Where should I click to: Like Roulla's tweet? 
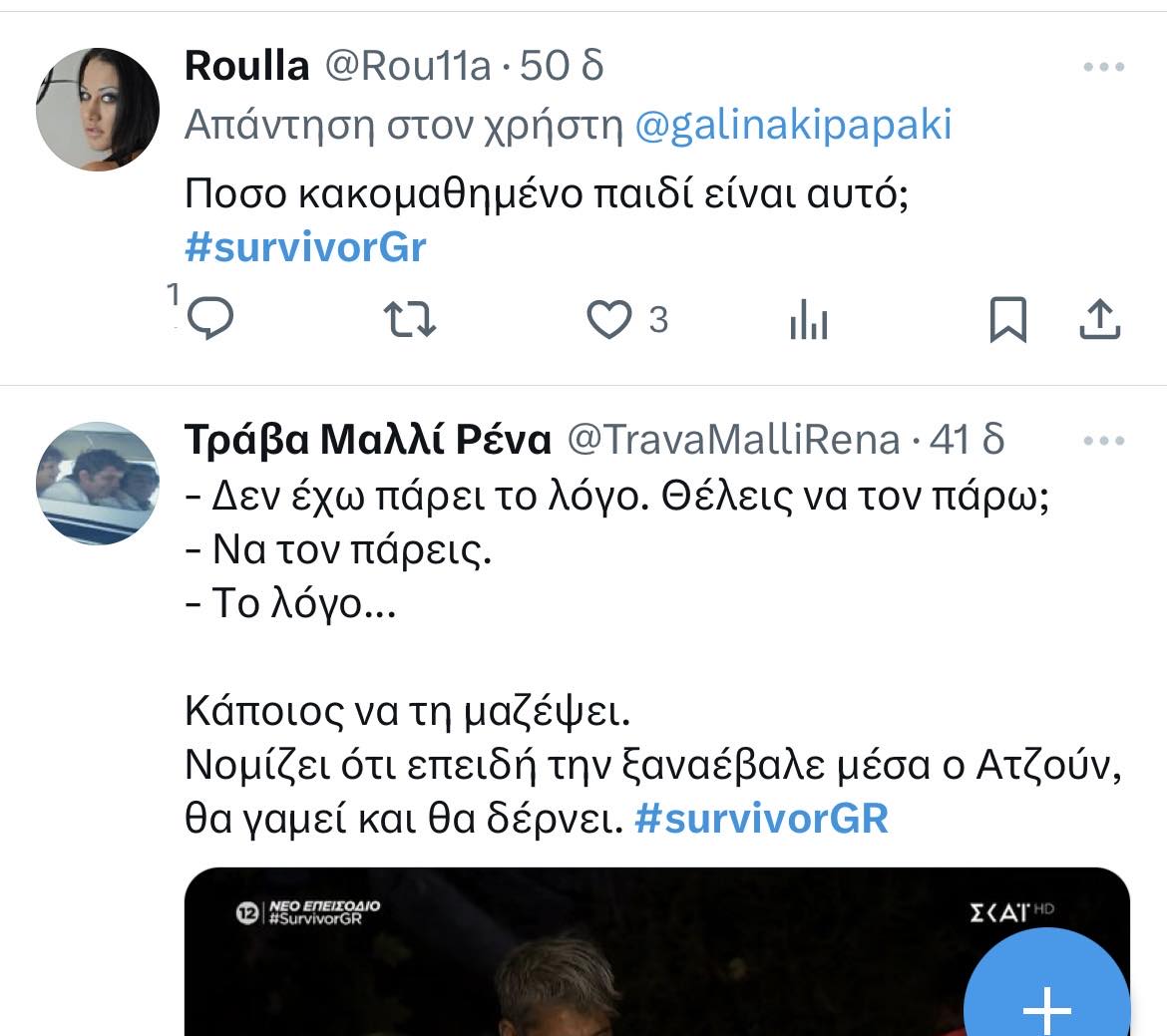tap(609, 320)
